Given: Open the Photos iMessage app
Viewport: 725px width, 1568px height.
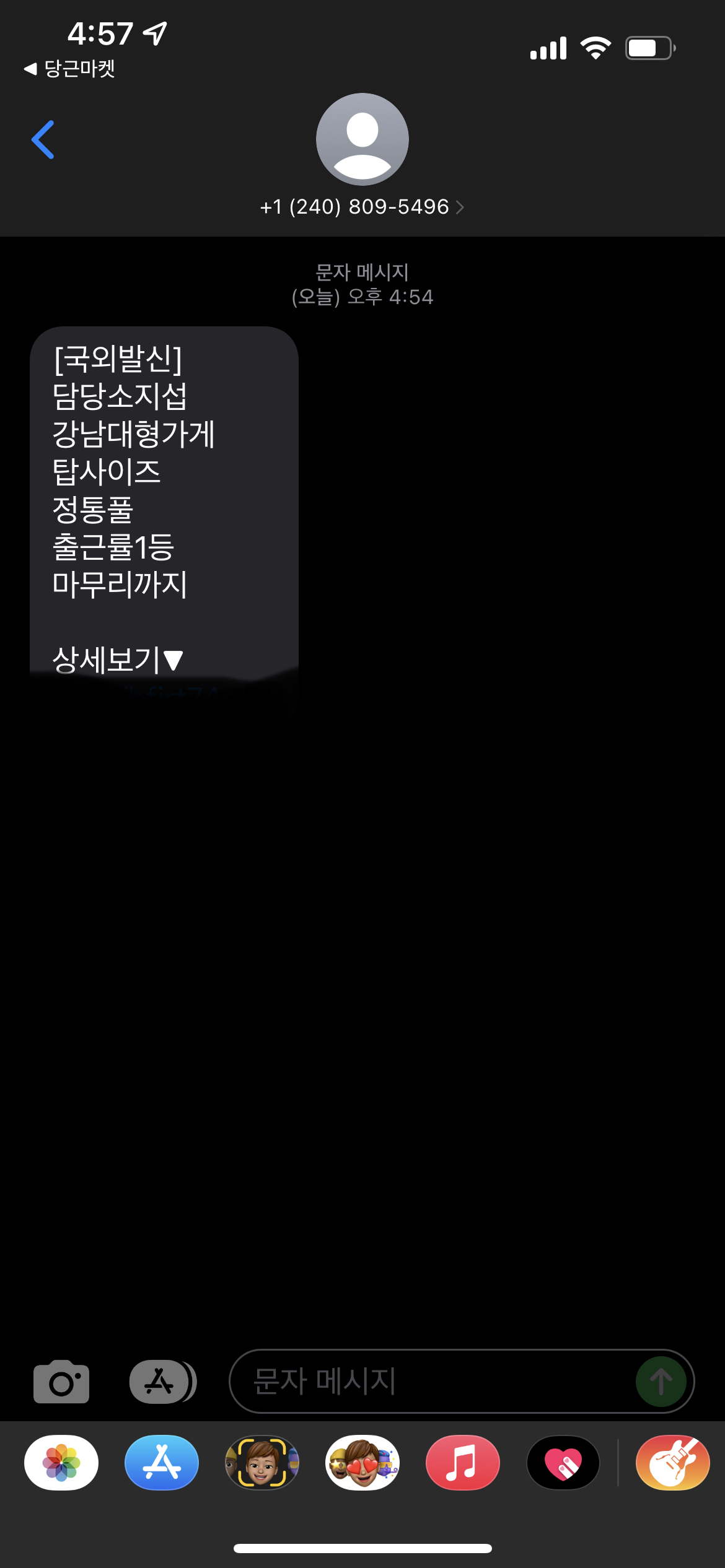Looking at the screenshot, I should click(x=61, y=1463).
